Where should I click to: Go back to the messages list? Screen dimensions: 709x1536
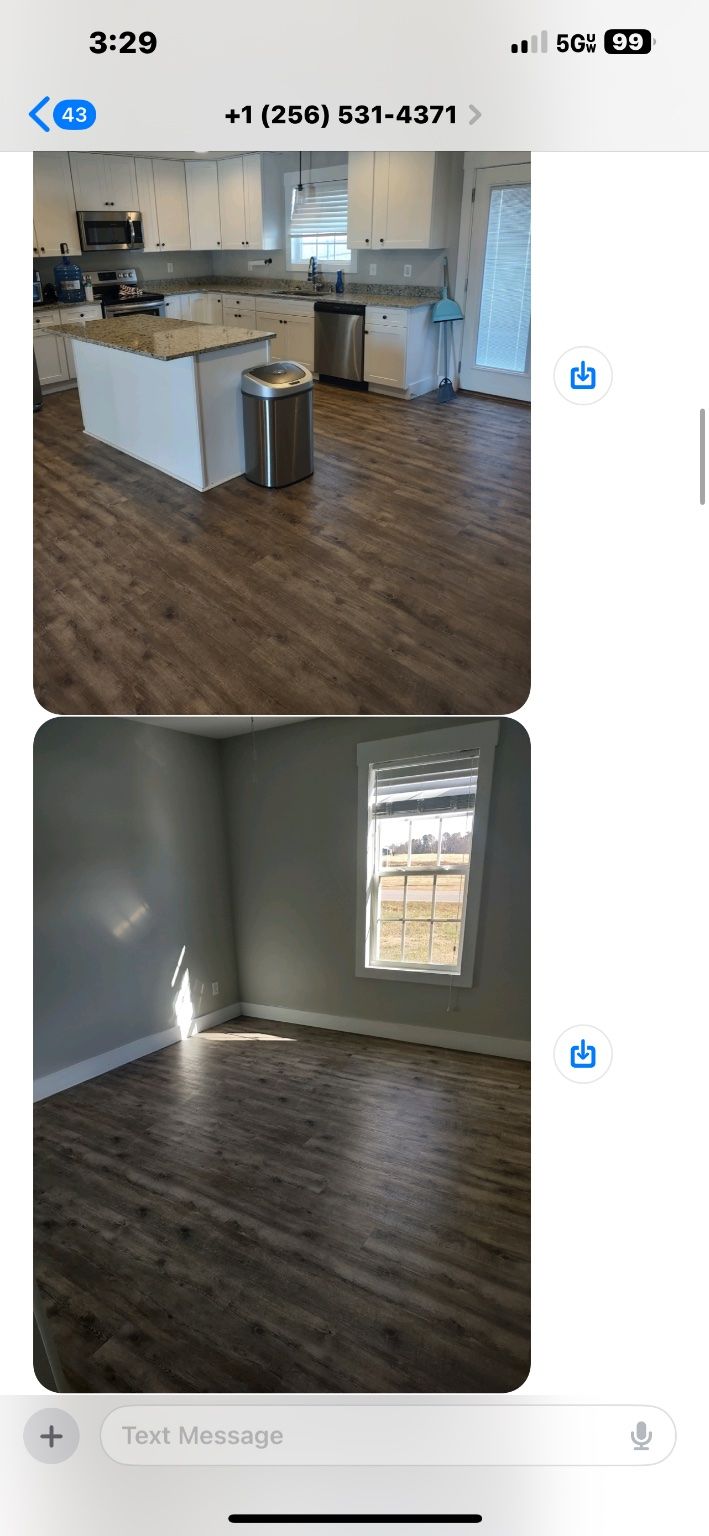point(60,115)
